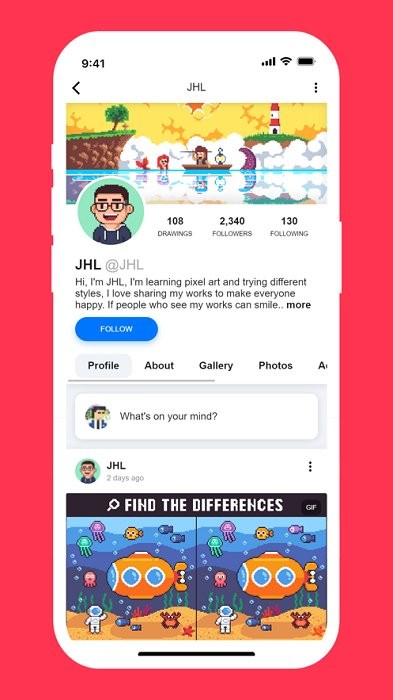Open the Find the Differences GIF post

[196, 566]
